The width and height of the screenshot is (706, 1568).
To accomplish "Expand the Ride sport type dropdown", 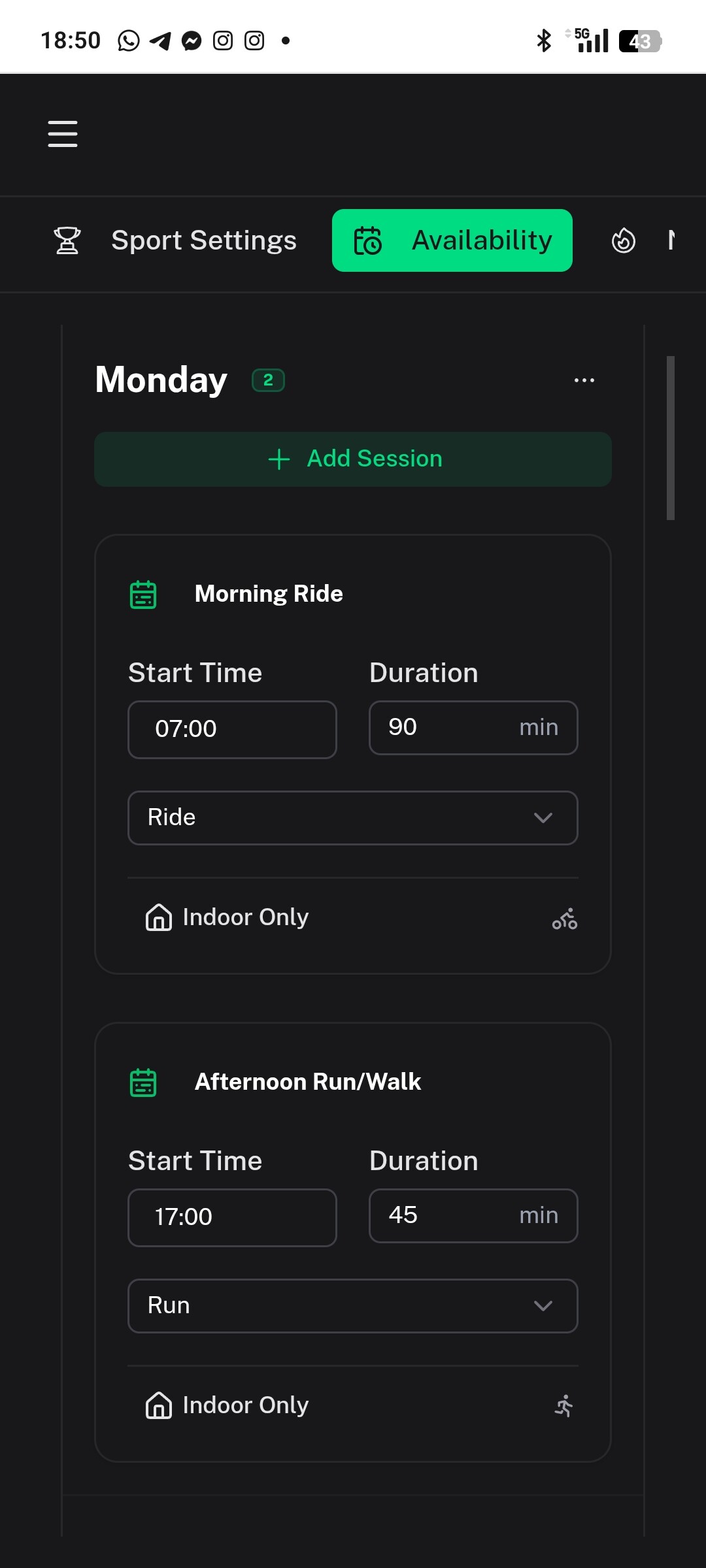I will [353, 817].
